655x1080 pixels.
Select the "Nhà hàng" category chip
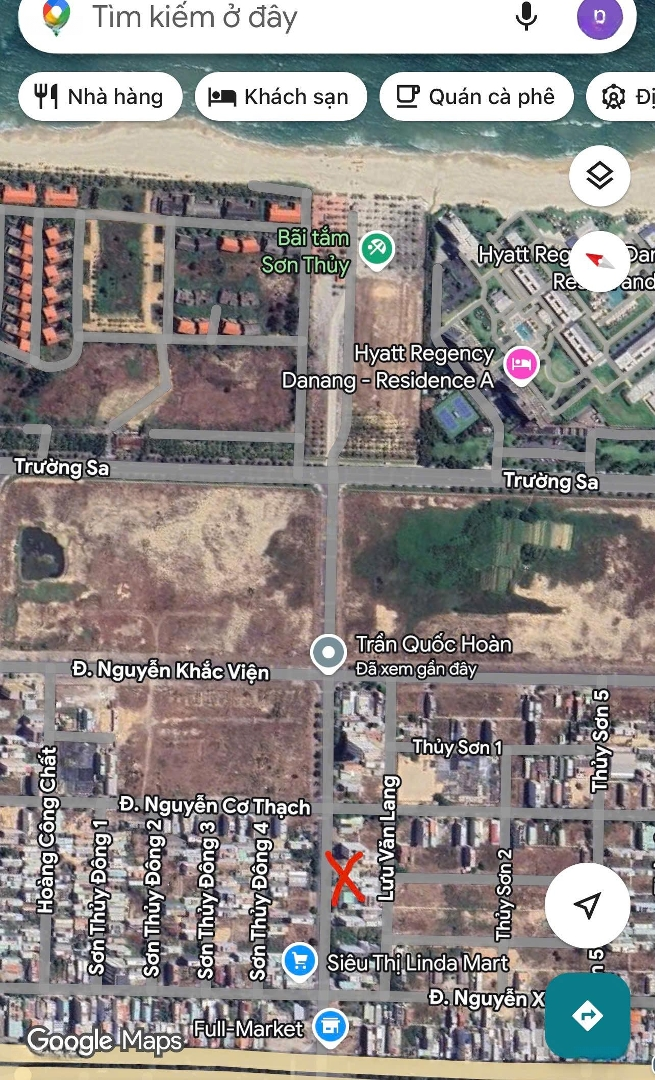(100, 97)
